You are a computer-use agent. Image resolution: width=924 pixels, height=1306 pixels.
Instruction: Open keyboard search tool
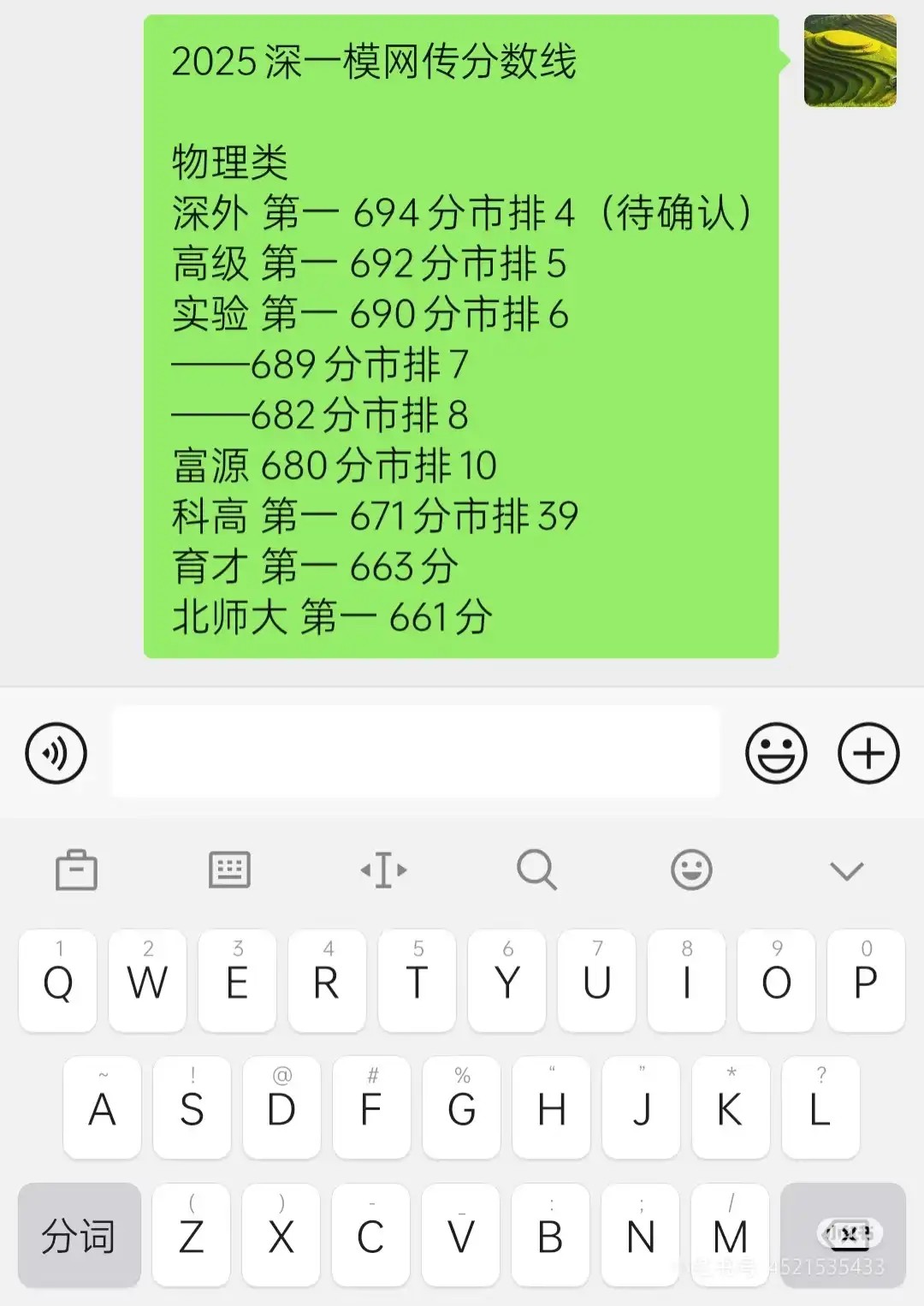point(537,870)
